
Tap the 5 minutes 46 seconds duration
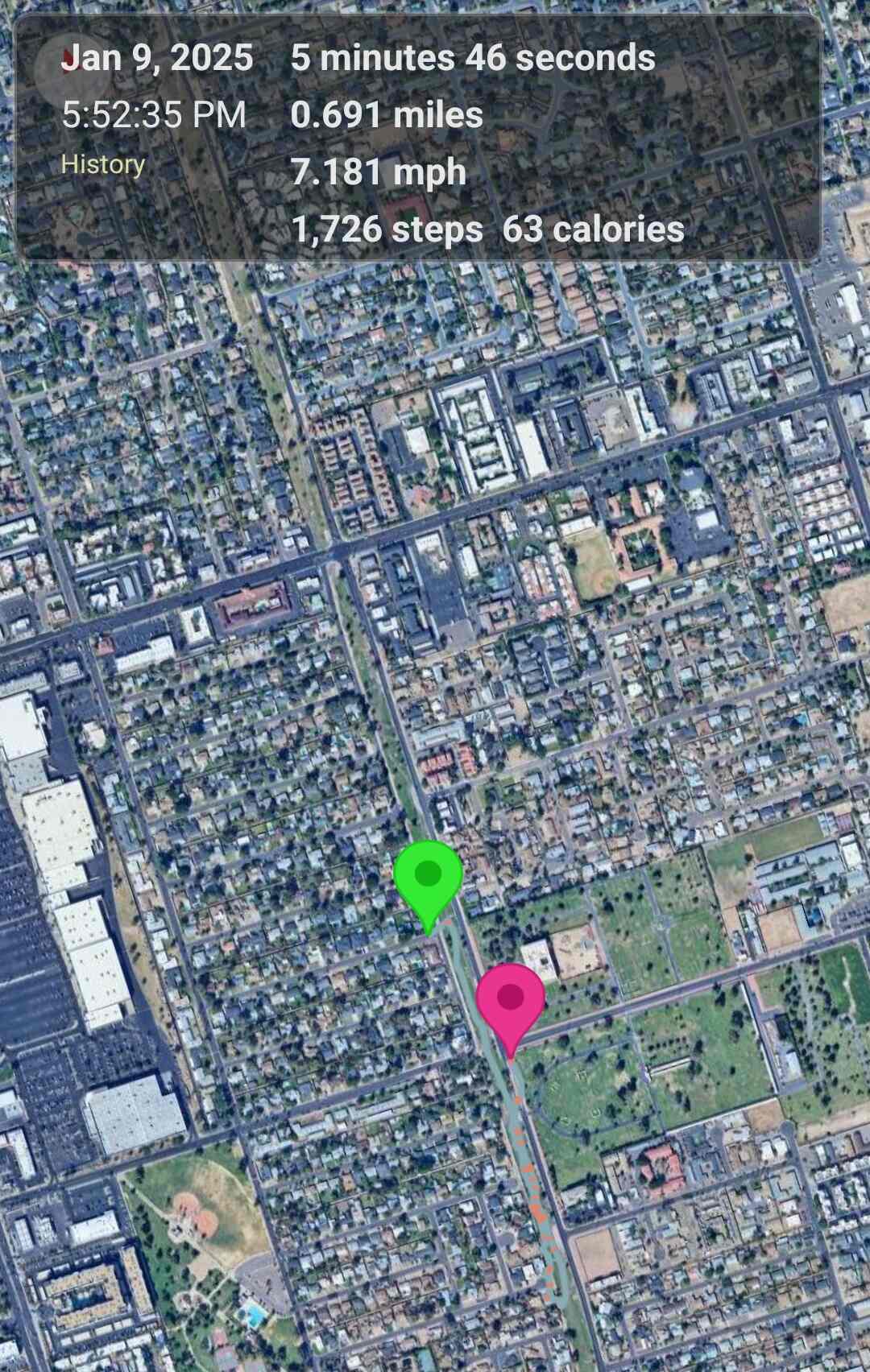coord(473,57)
